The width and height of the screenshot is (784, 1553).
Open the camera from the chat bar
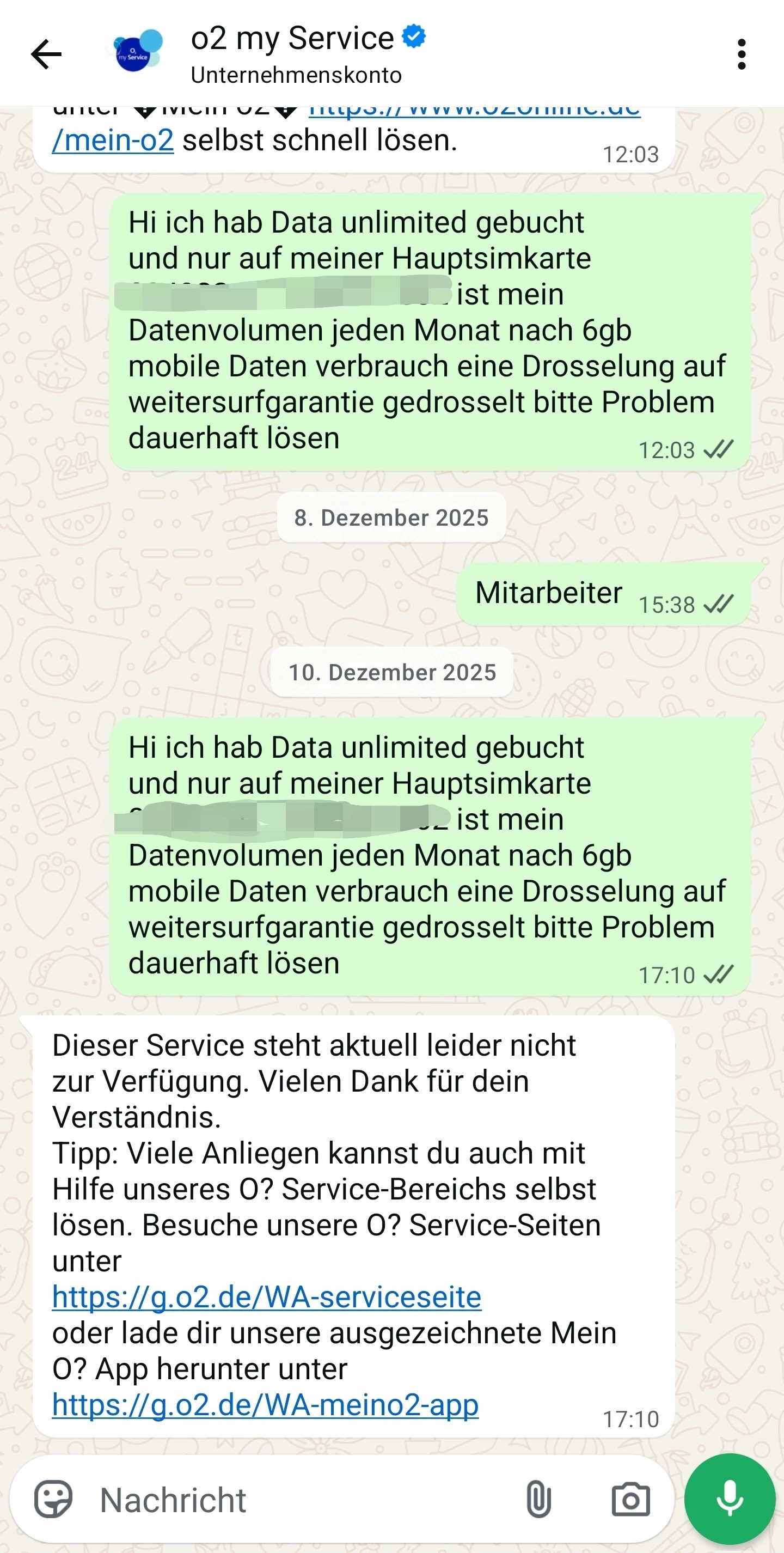(630, 1499)
